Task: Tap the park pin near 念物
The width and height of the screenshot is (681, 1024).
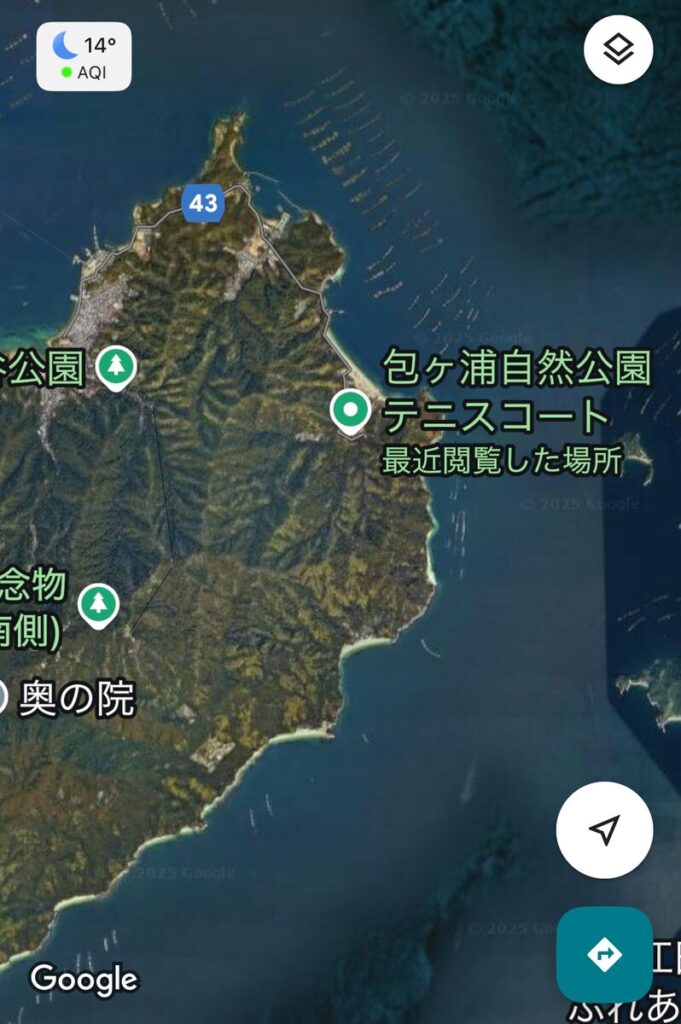Action: coord(98,604)
